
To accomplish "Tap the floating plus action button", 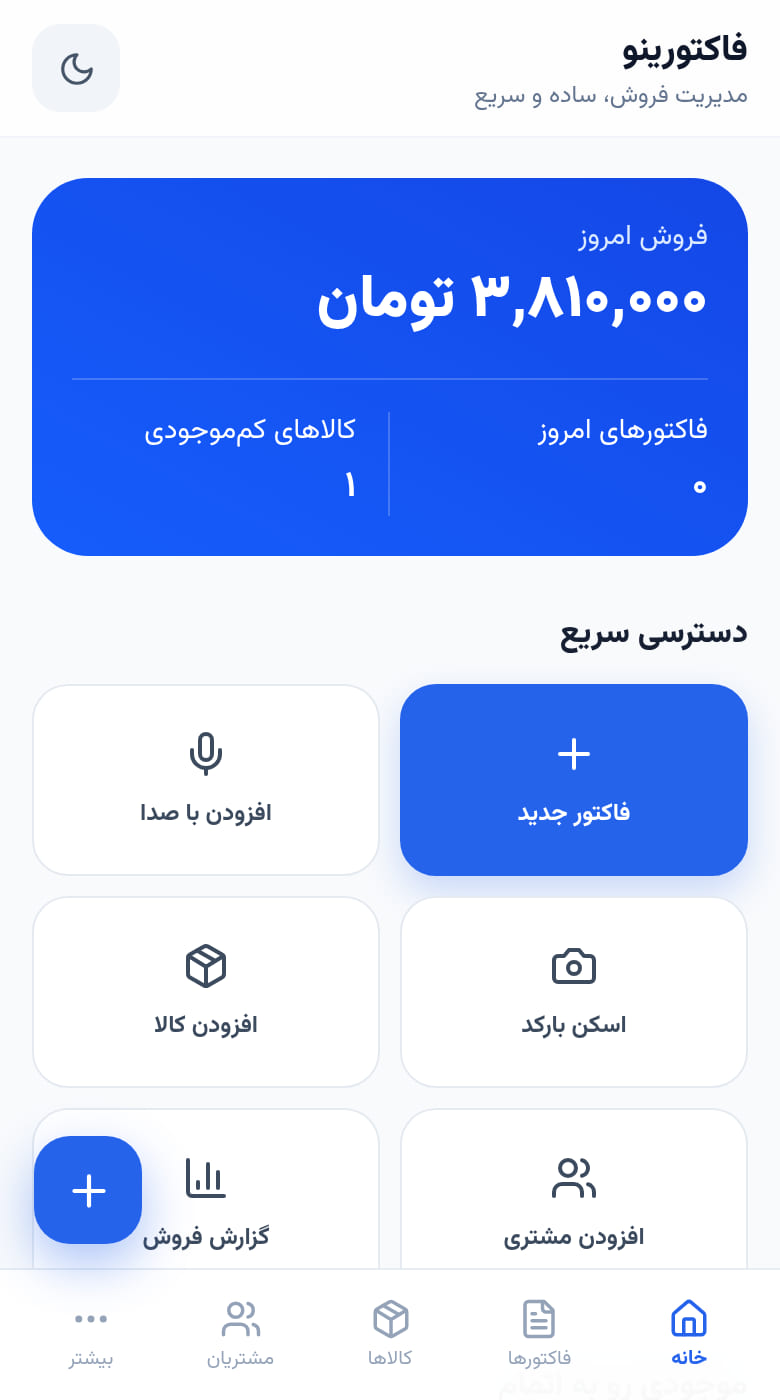I will (88, 1190).
